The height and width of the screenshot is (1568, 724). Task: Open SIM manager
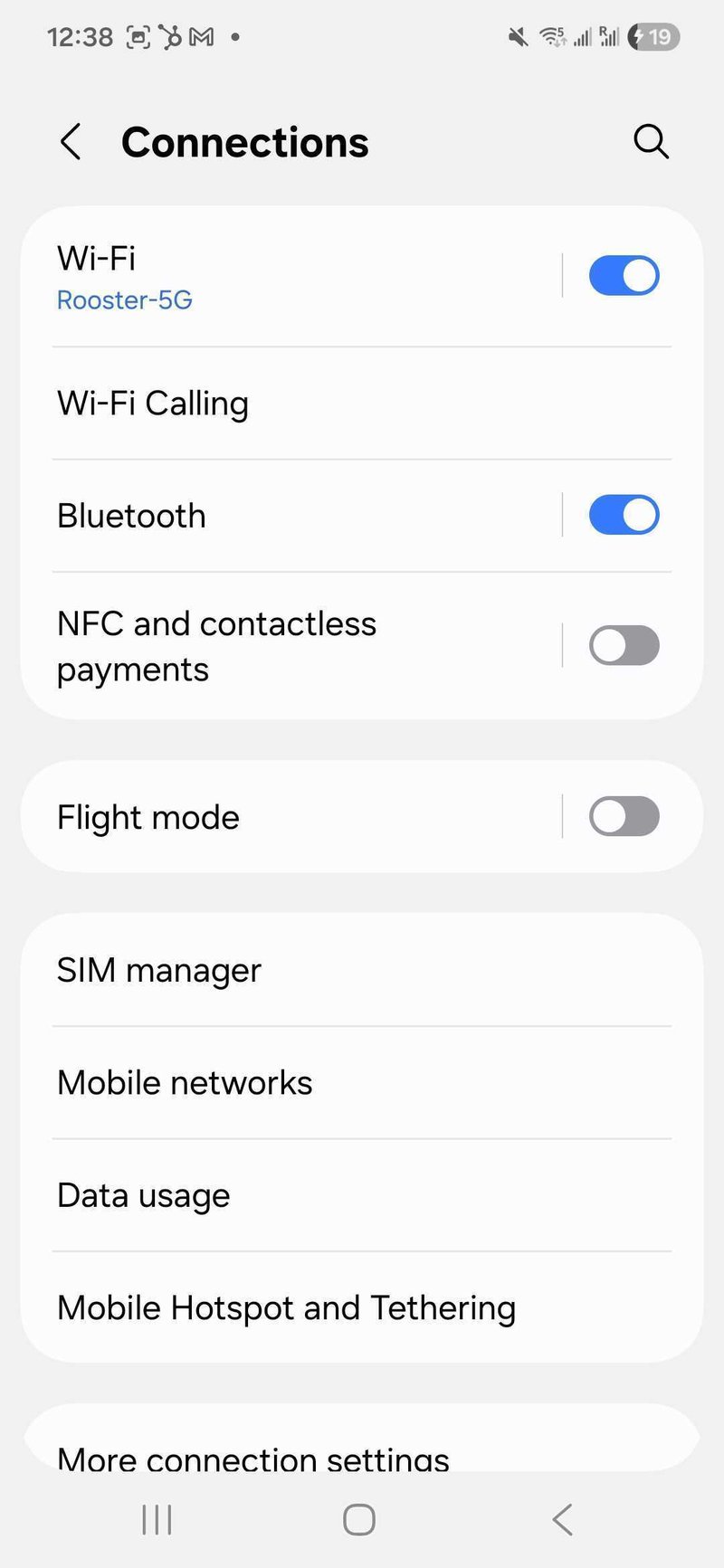click(x=158, y=969)
